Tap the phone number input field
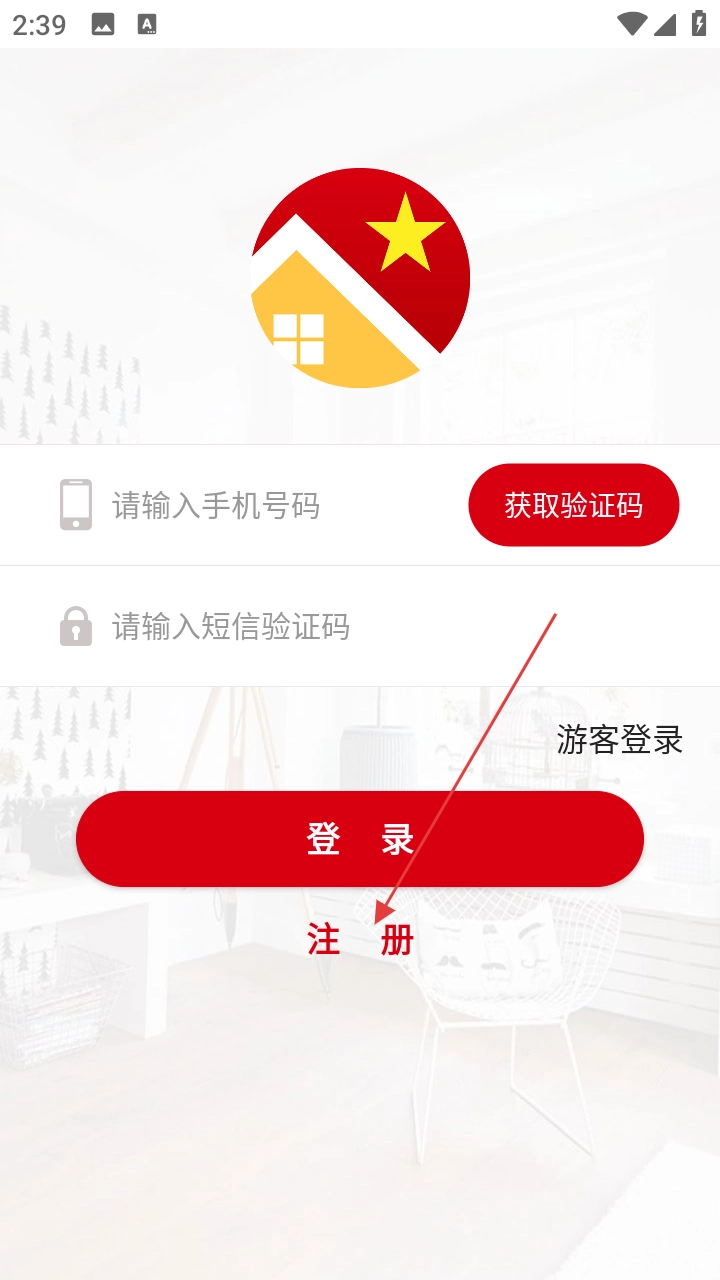 click(x=270, y=506)
